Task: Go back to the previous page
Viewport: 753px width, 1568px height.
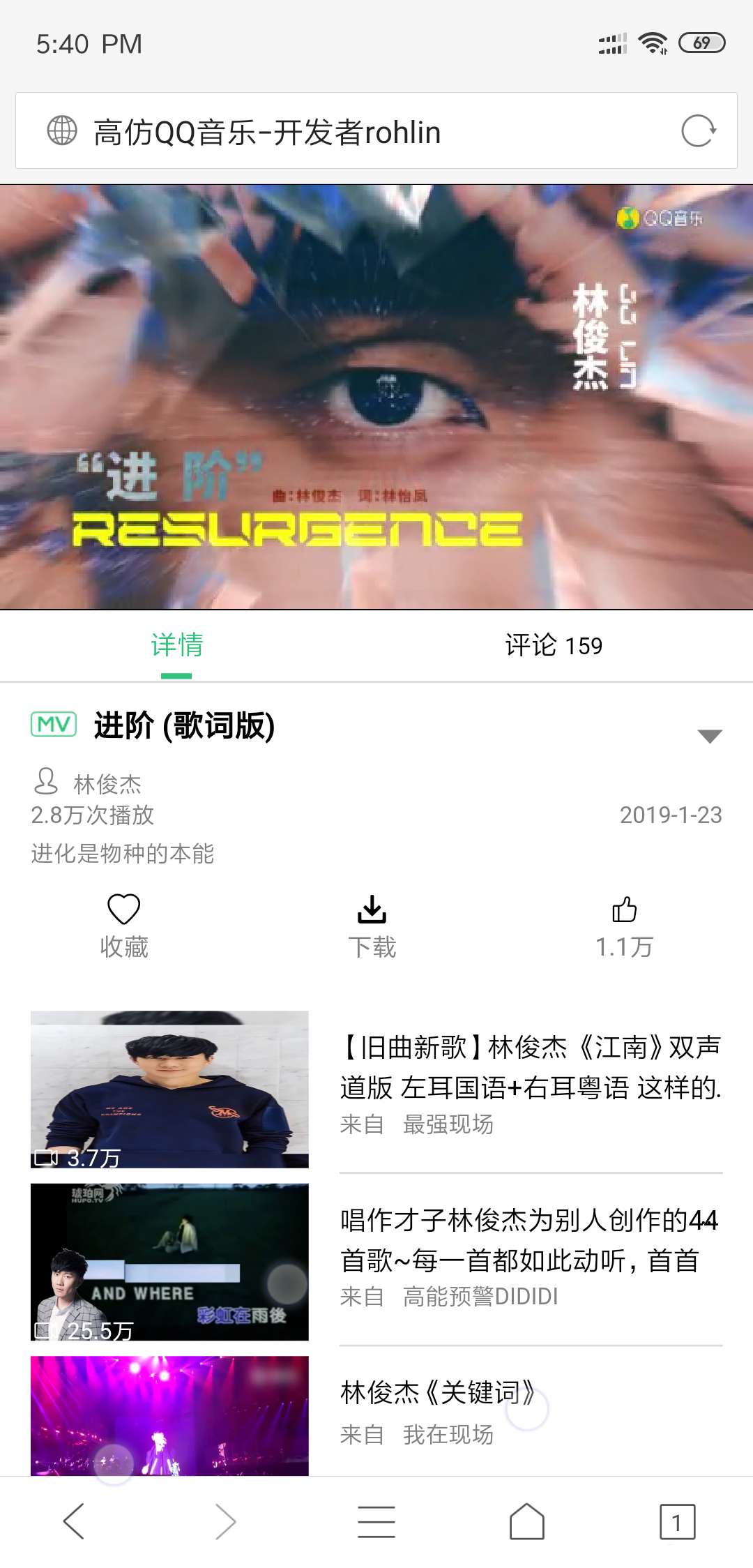Action: [73, 1521]
